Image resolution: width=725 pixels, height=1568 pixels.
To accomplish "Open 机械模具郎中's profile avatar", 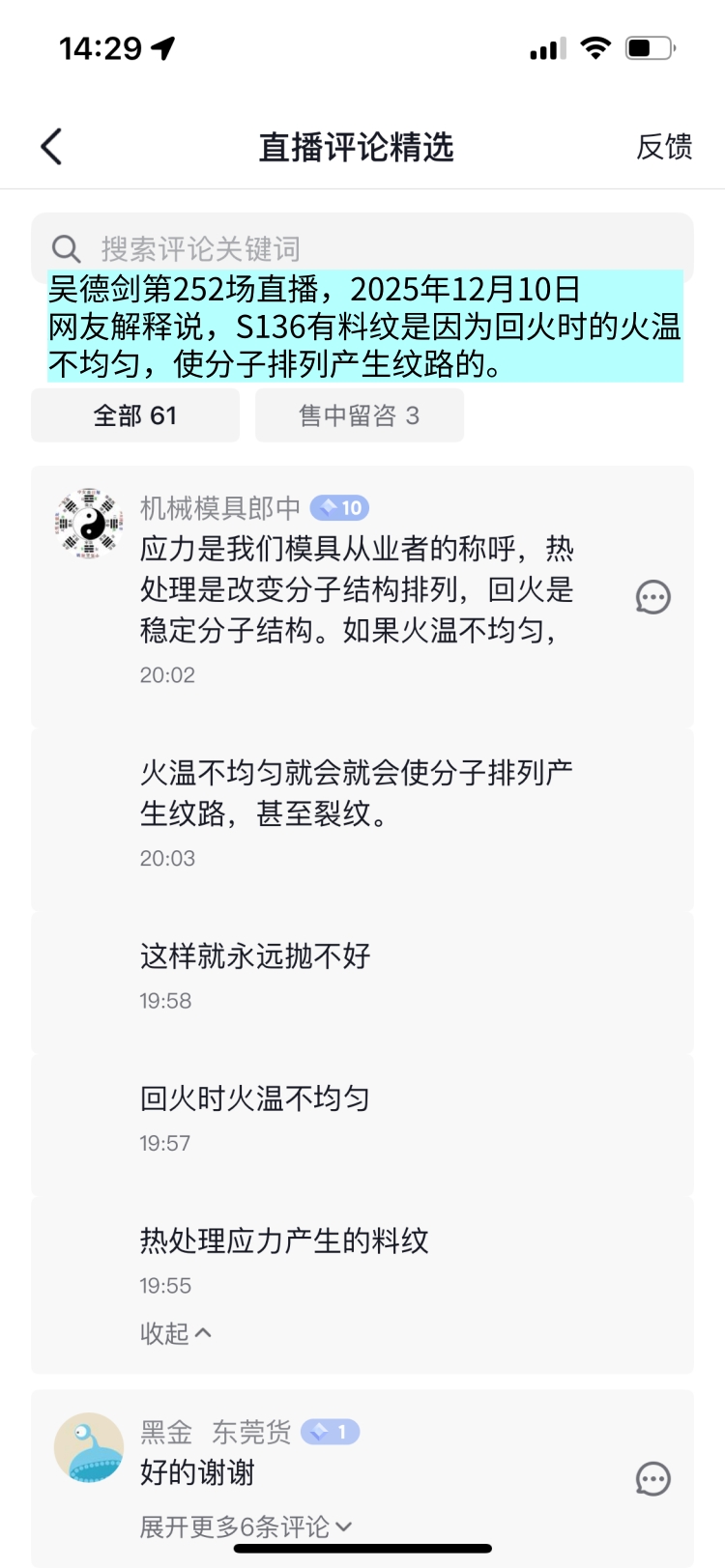I will [89, 523].
